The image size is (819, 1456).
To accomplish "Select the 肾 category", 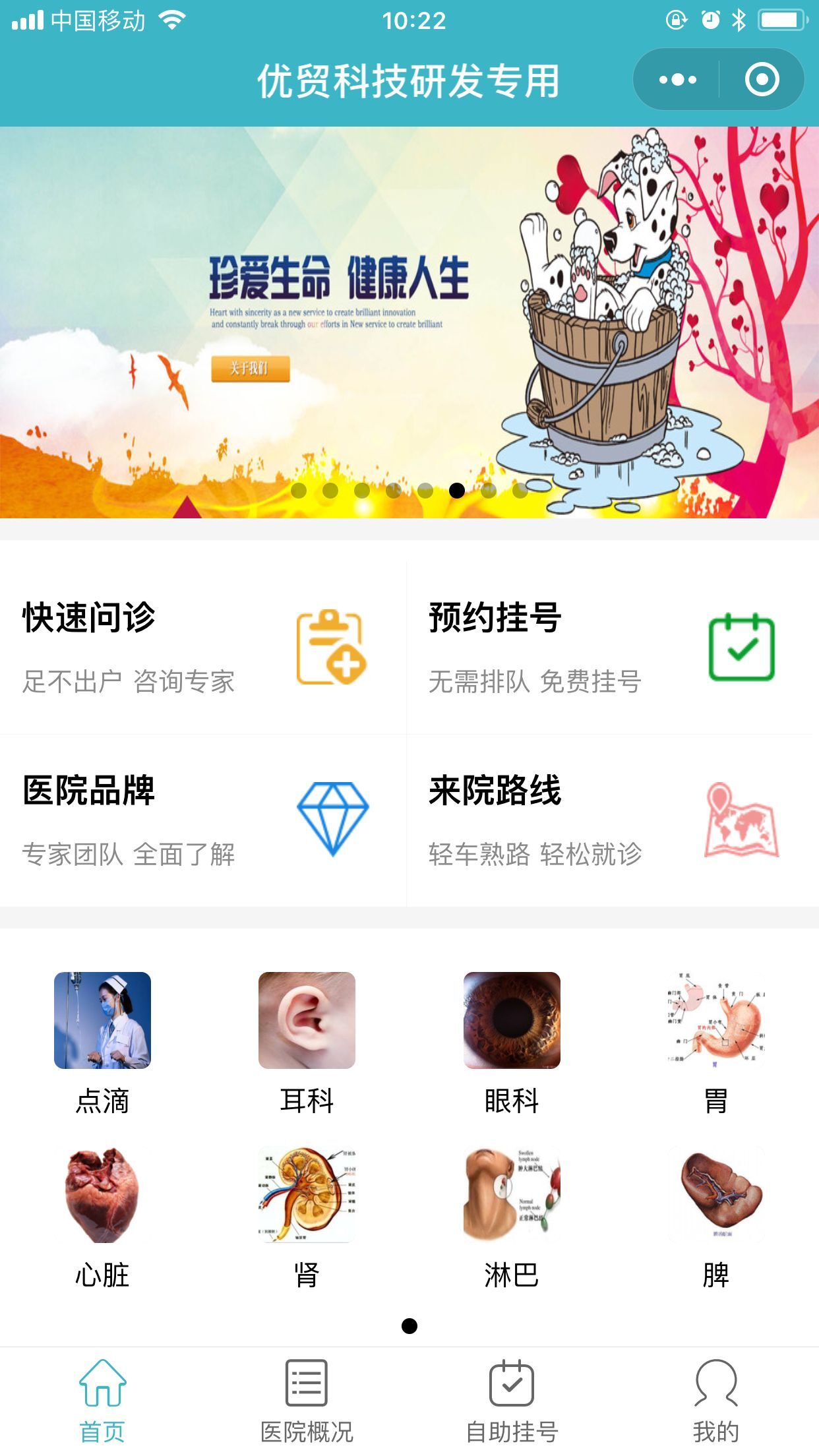I will [307, 1217].
